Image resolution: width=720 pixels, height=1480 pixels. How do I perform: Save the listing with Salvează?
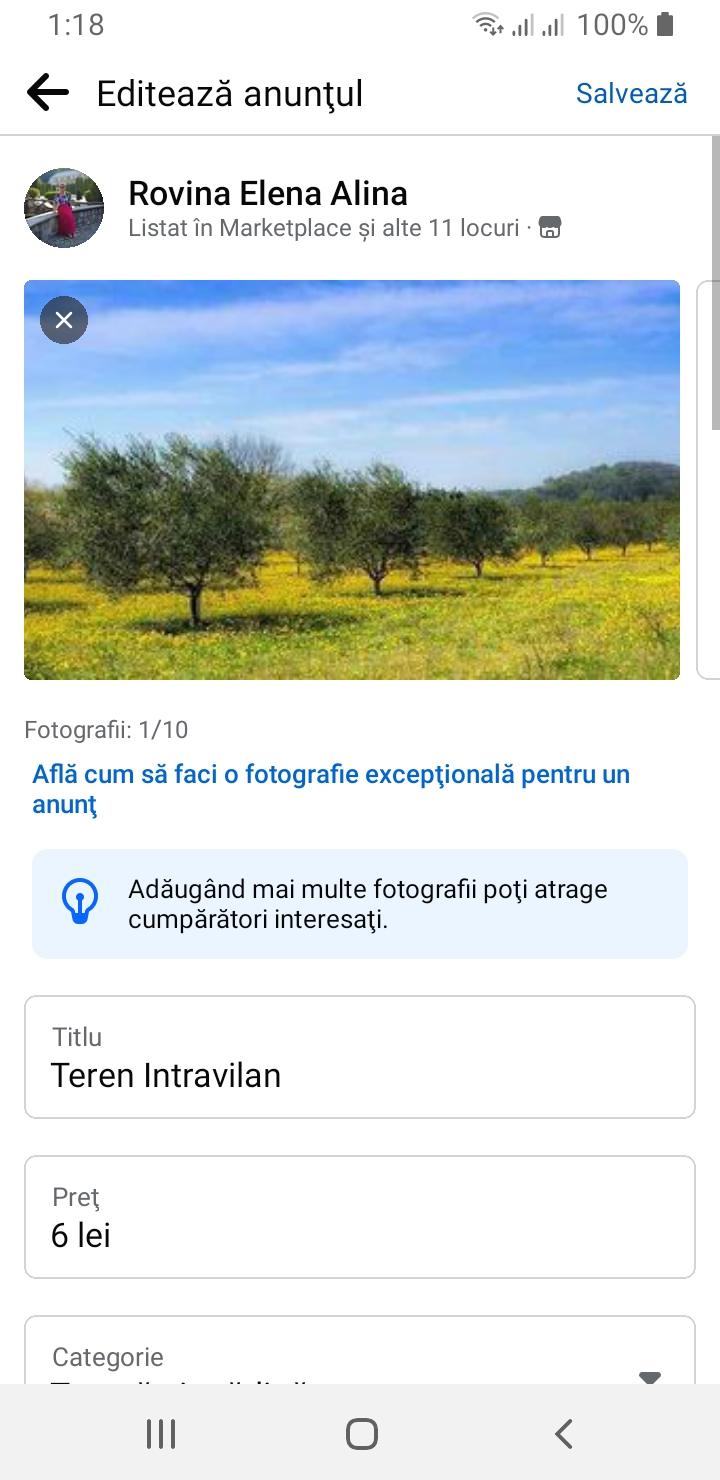(x=631, y=93)
